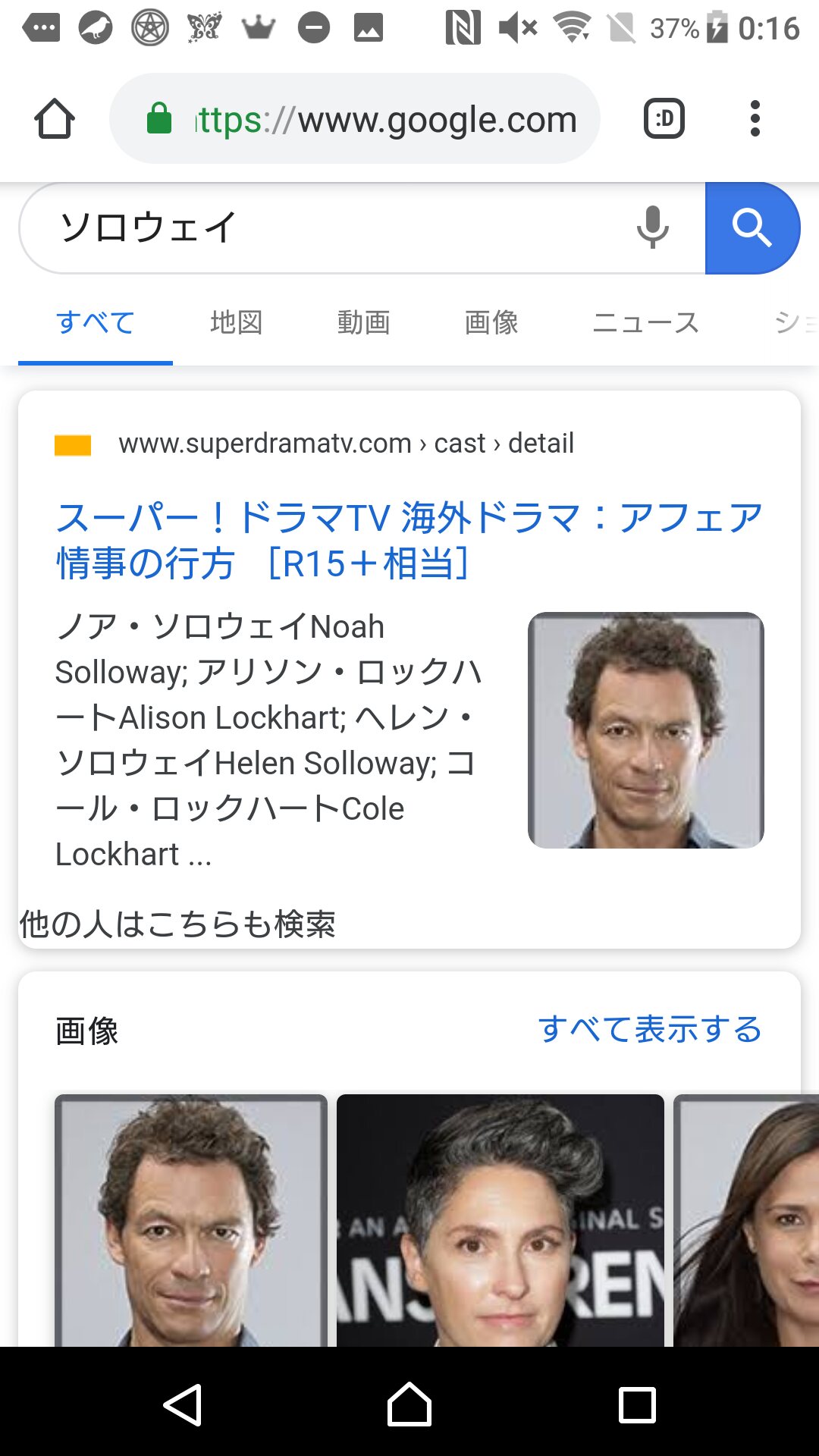Select the すべて tab
Viewport: 819px width, 1456px height.
point(96,322)
